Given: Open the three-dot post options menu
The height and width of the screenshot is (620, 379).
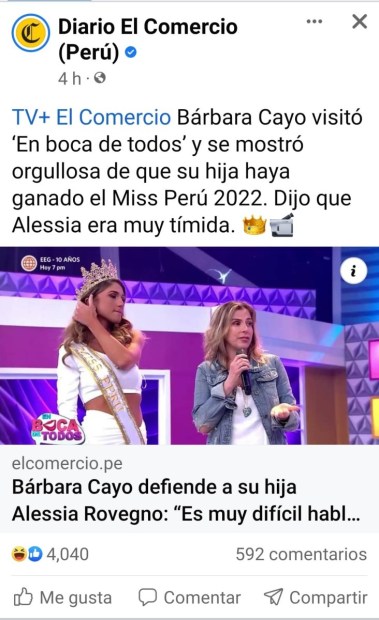Looking at the screenshot, I should pyautogui.click(x=314, y=21).
